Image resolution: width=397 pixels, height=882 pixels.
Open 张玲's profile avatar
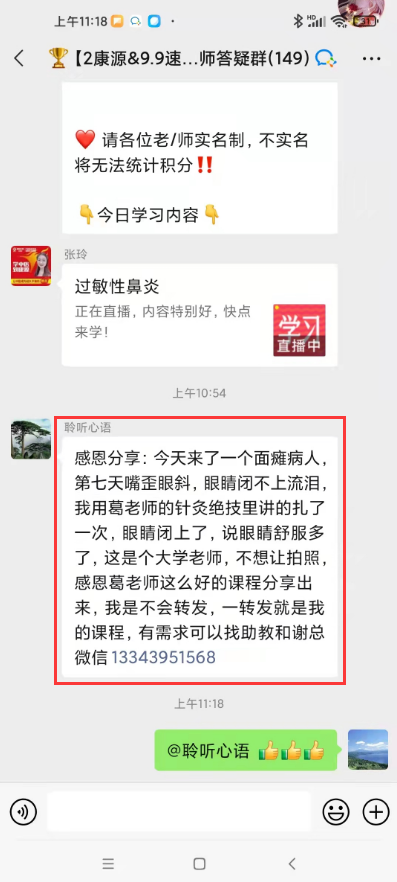[x=31, y=266]
